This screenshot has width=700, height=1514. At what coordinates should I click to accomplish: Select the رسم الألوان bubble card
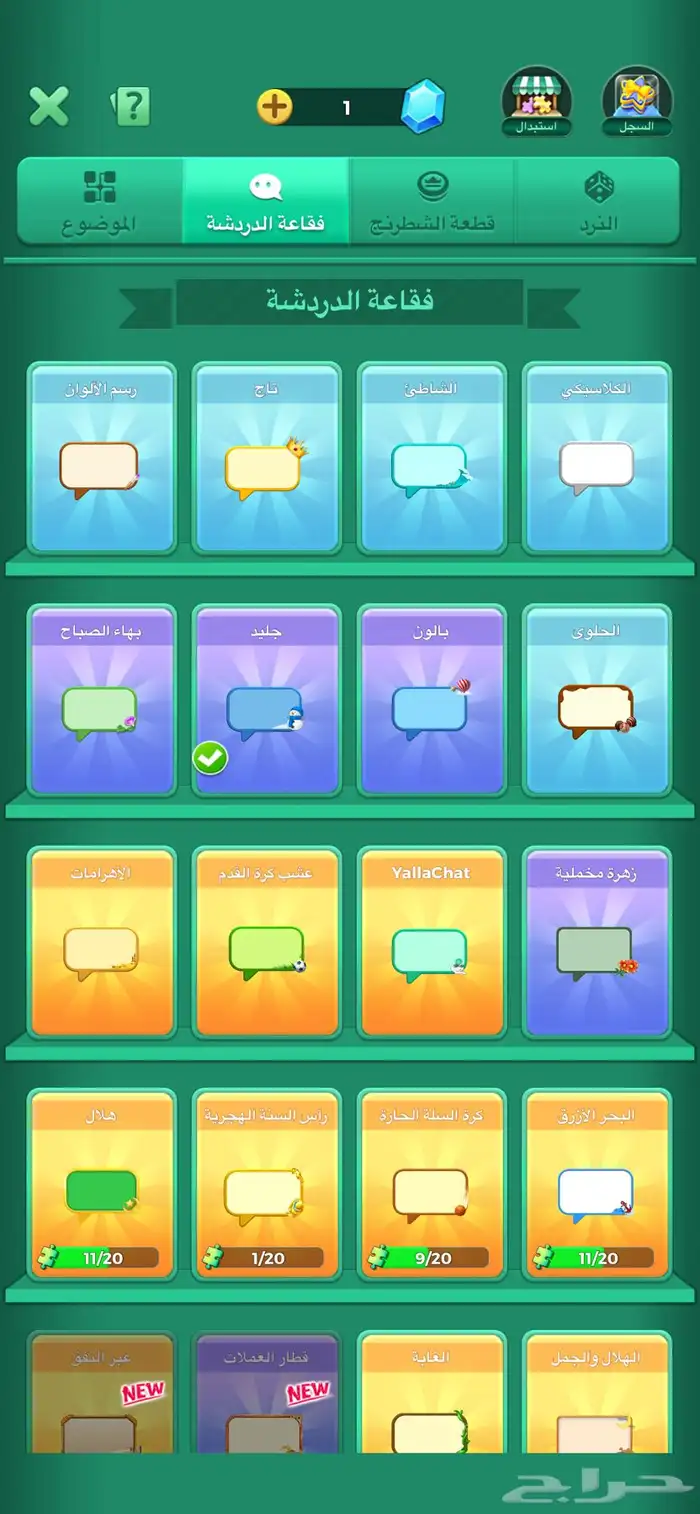(102, 458)
